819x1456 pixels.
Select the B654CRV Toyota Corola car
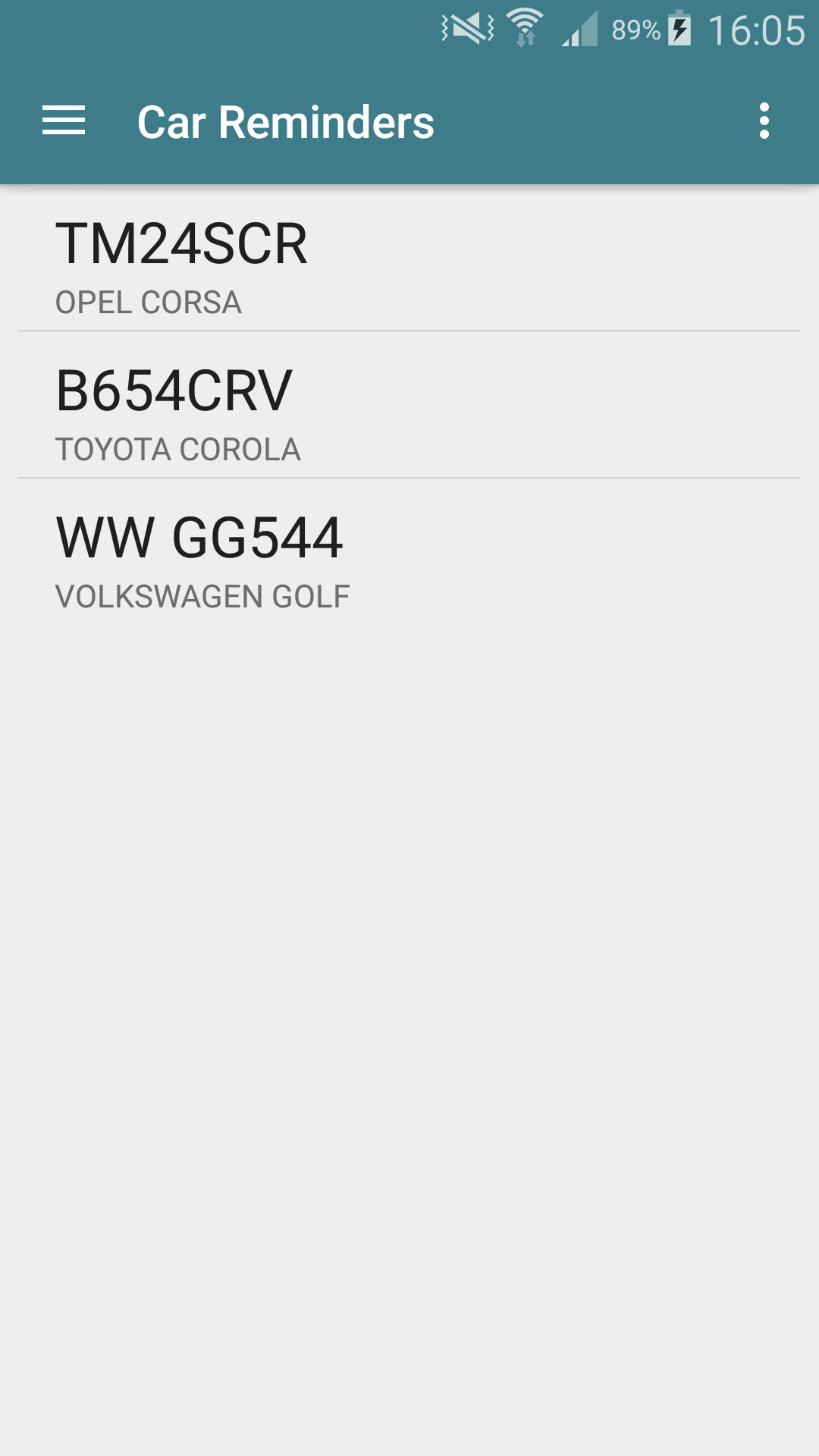[409, 405]
